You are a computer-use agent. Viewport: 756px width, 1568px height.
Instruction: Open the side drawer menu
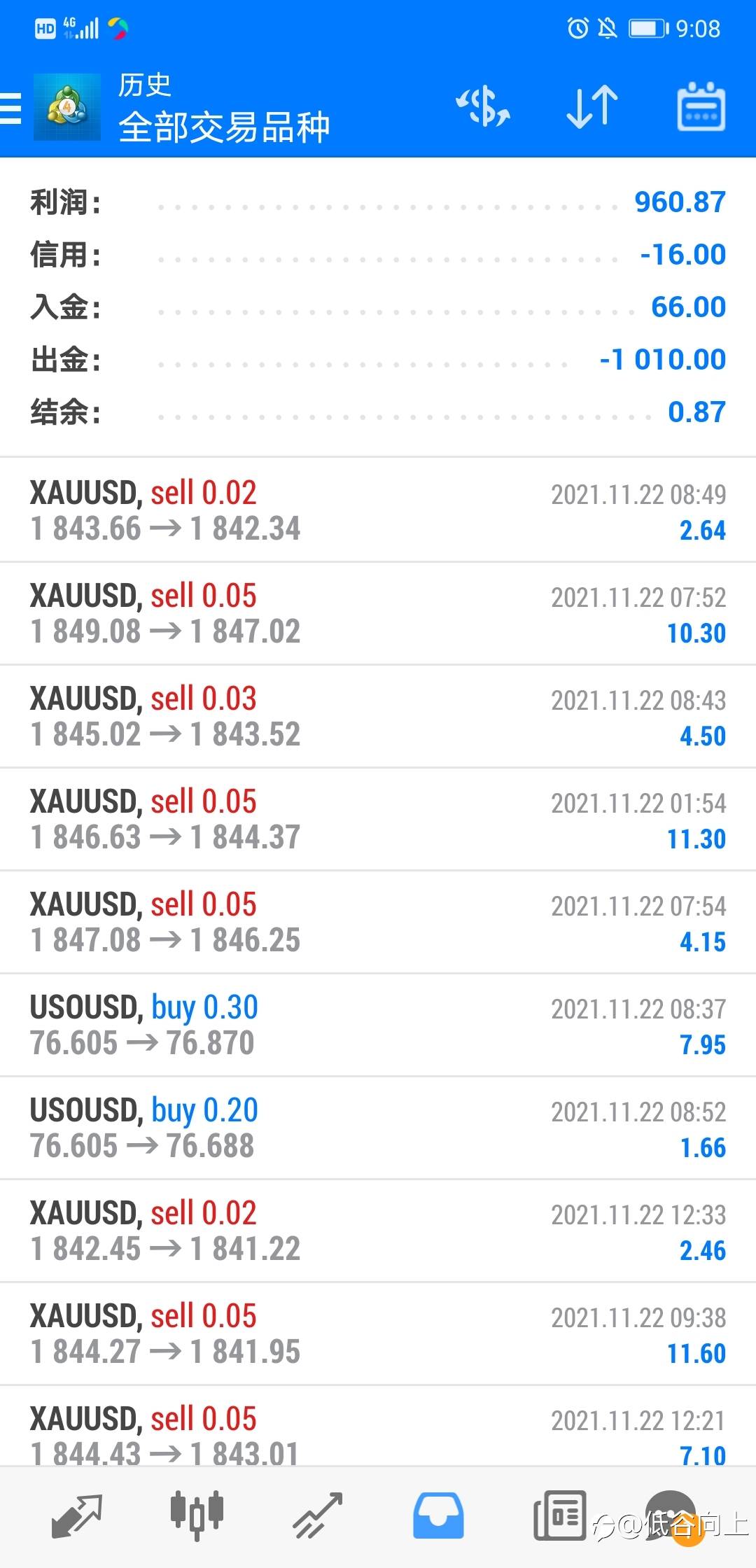click(x=11, y=109)
